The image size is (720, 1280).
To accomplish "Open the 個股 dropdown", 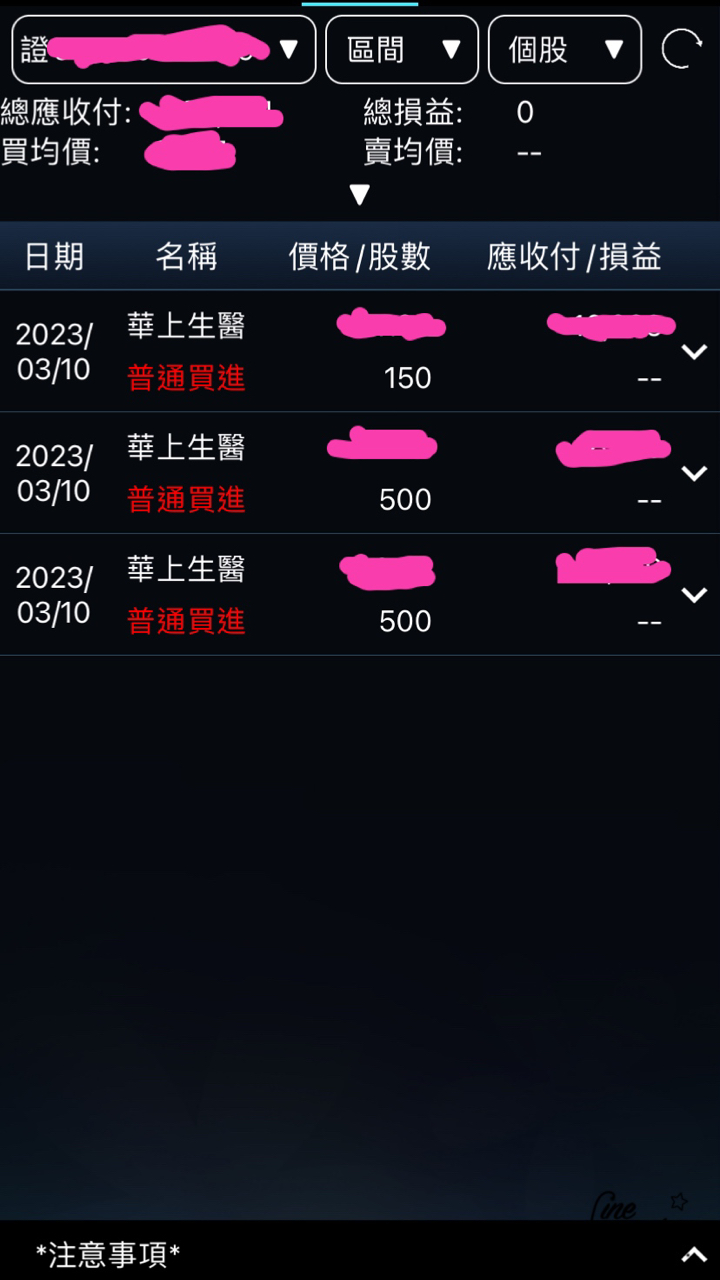I will tap(564, 50).
